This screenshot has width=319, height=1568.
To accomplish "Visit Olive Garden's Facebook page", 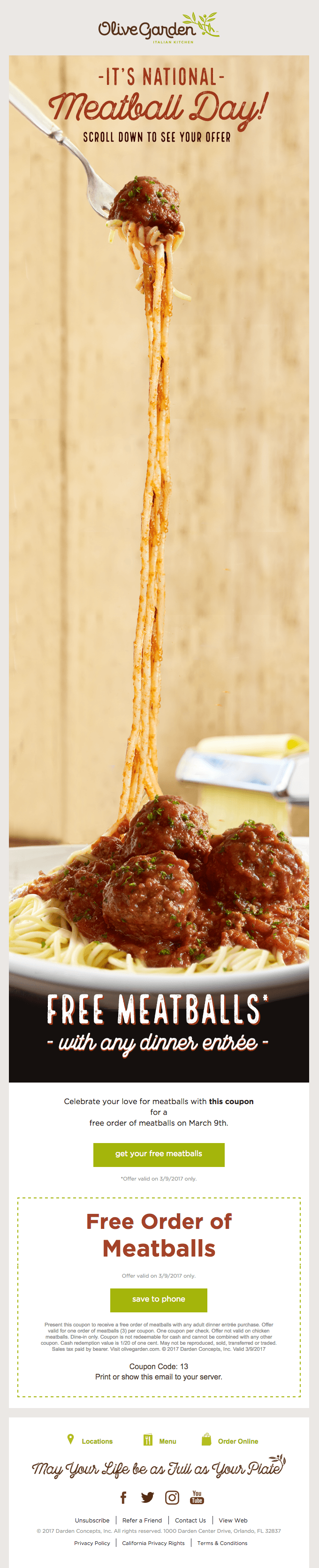I will (123, 1497).
